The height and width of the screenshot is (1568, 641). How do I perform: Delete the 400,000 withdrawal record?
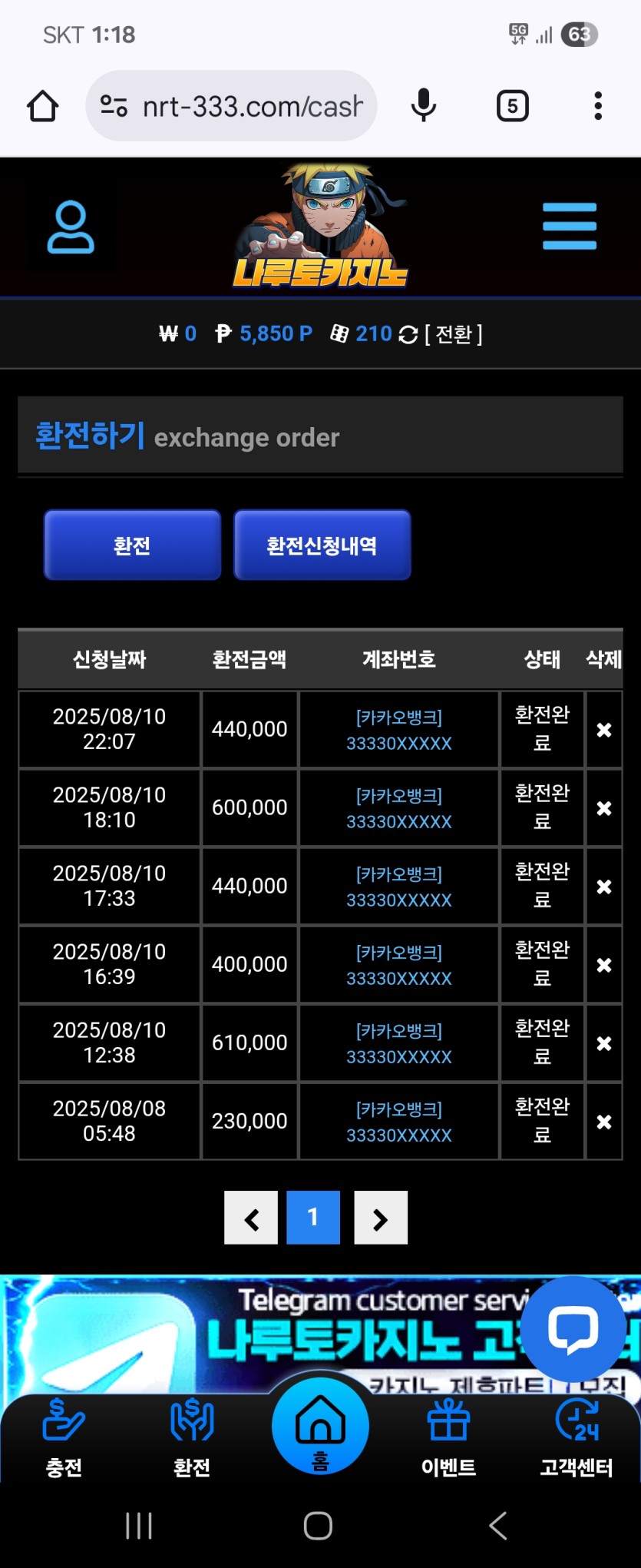604,965
